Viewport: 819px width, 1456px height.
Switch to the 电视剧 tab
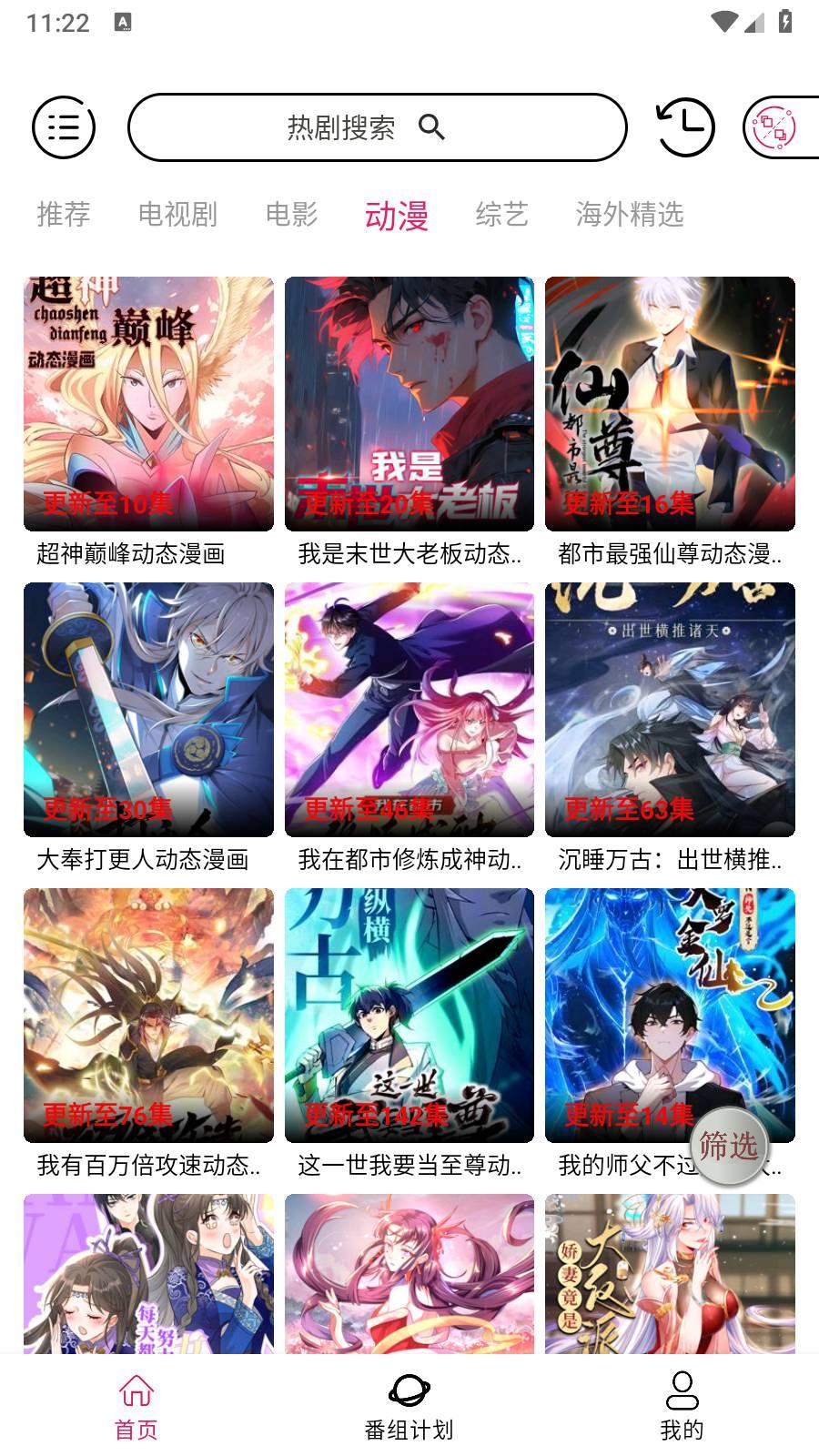click(177, 215)
